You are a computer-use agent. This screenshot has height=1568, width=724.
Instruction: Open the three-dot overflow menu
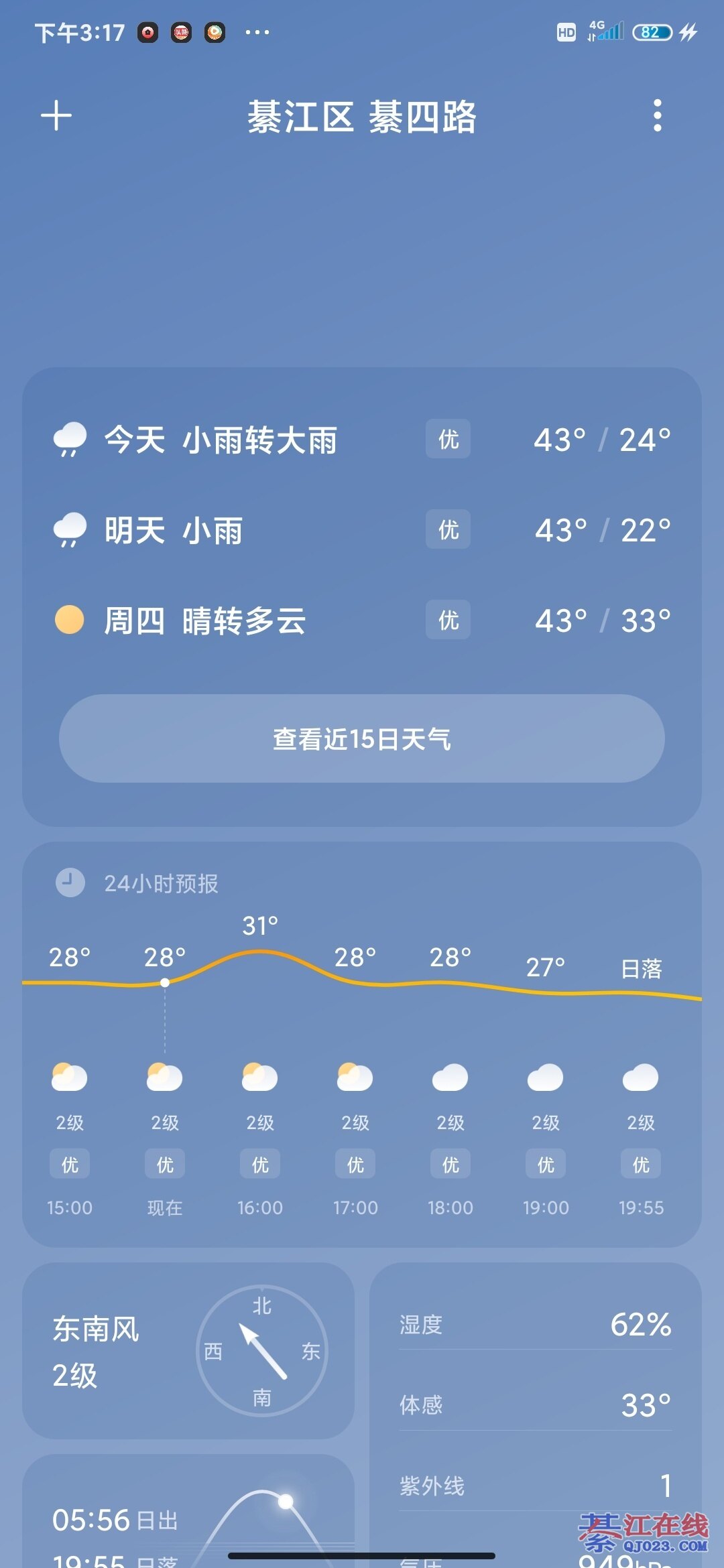pyautogui.click(x=658, y=116)
